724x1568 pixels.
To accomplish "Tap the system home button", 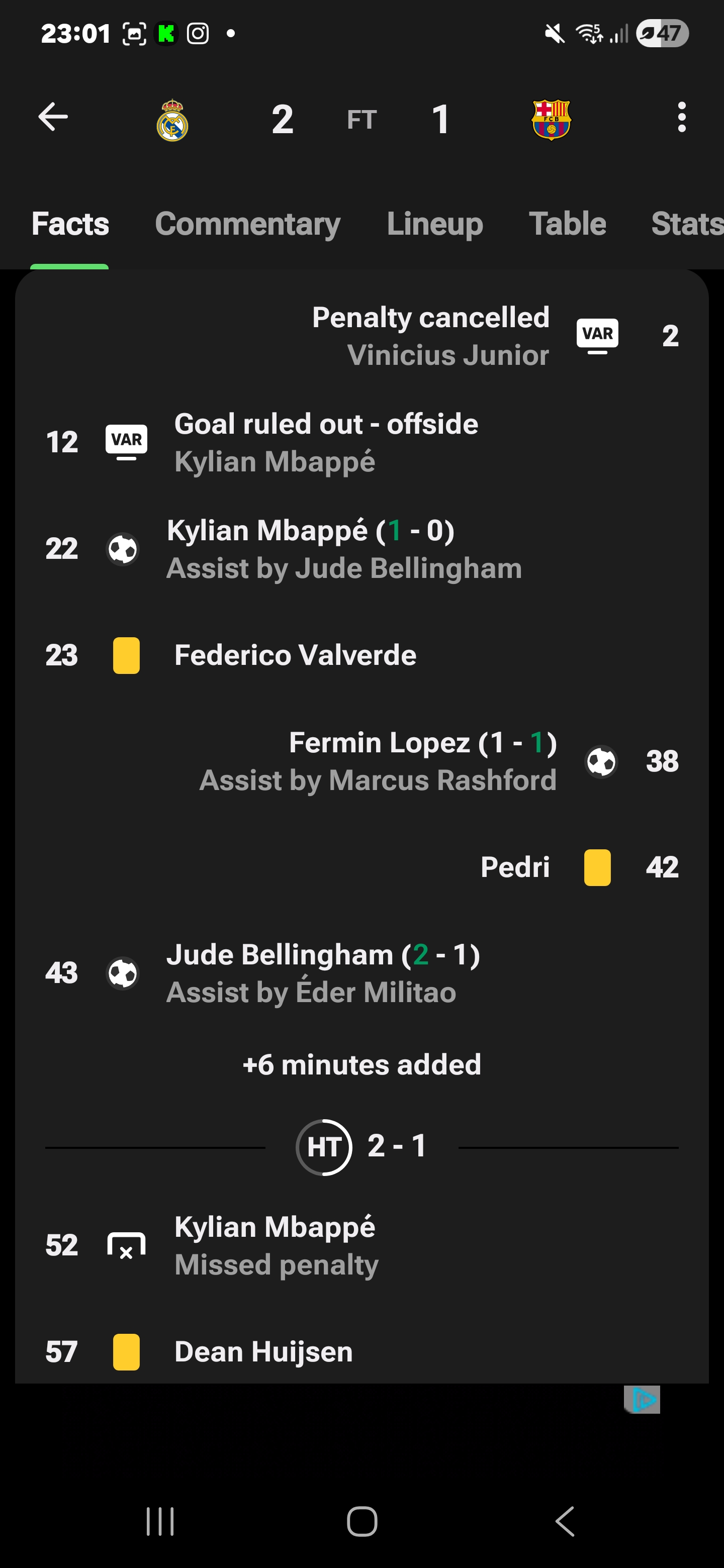I will pos(361,1522).
